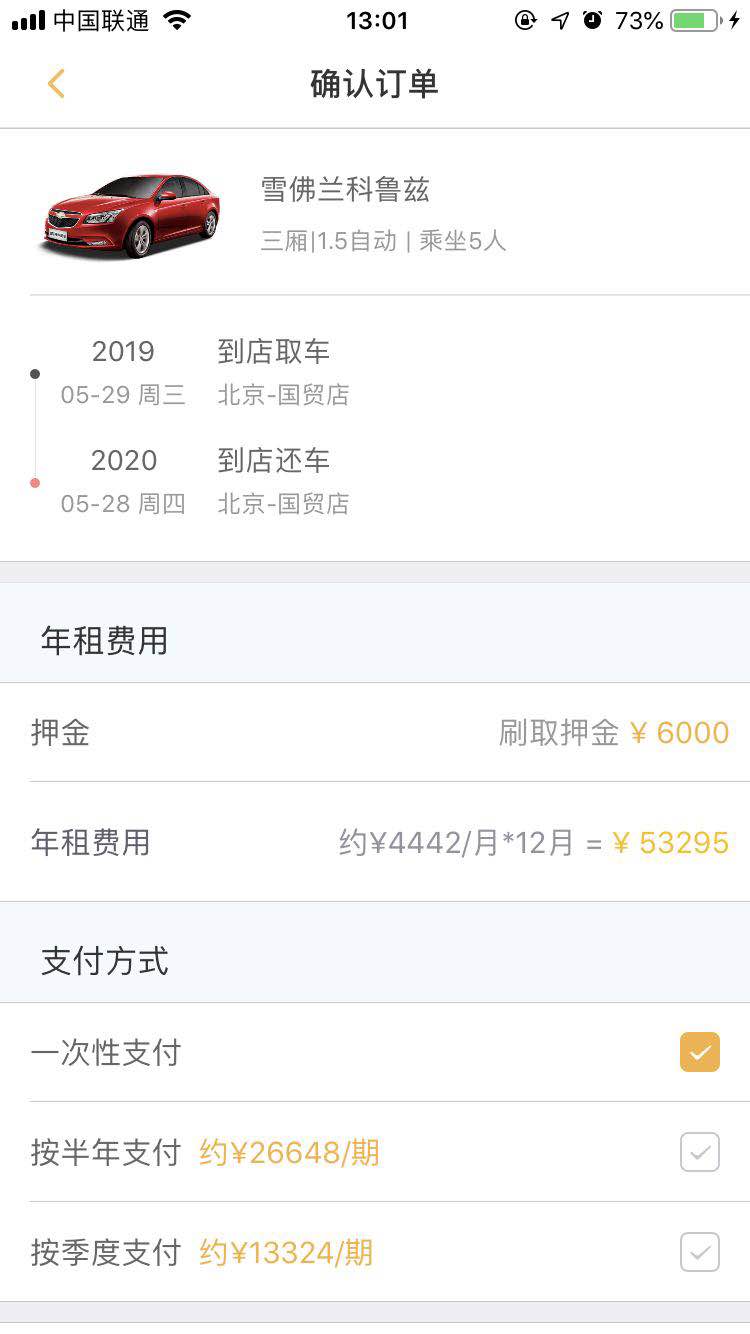The width and height of the screenshot is (750, 1334).
Task: Deselect the 一次性支付 payment option
Action: [699, 1052]
